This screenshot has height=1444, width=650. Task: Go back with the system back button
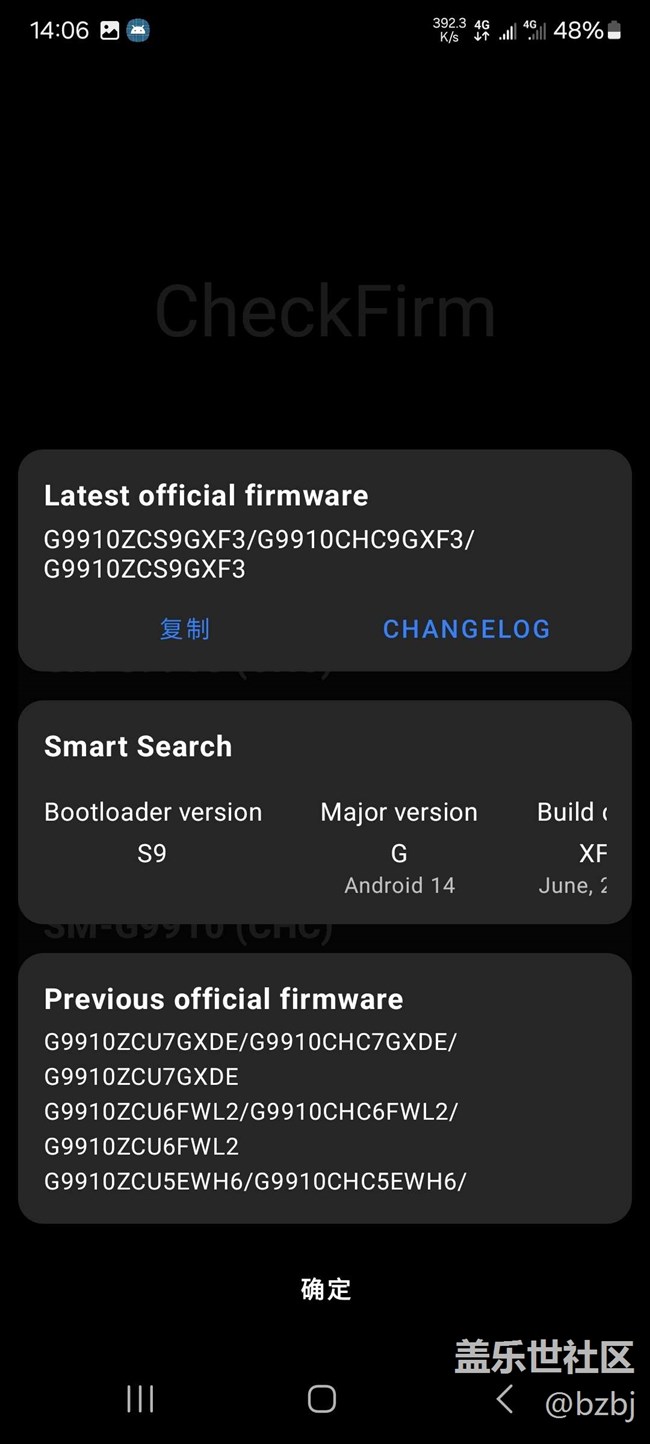505,1398
